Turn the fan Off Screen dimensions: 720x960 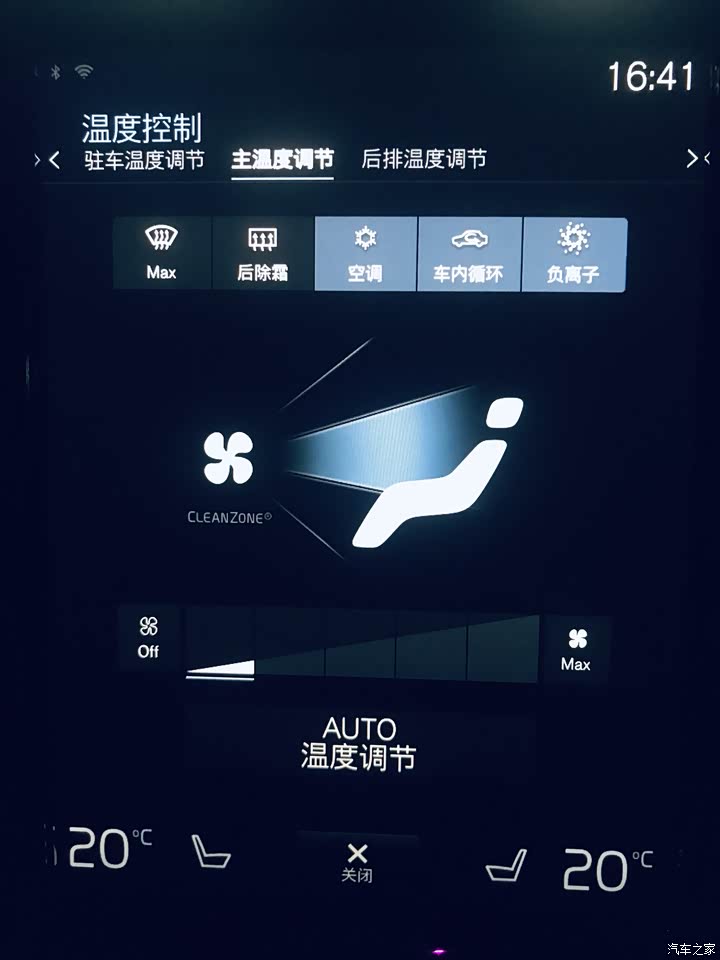[149, 638]
